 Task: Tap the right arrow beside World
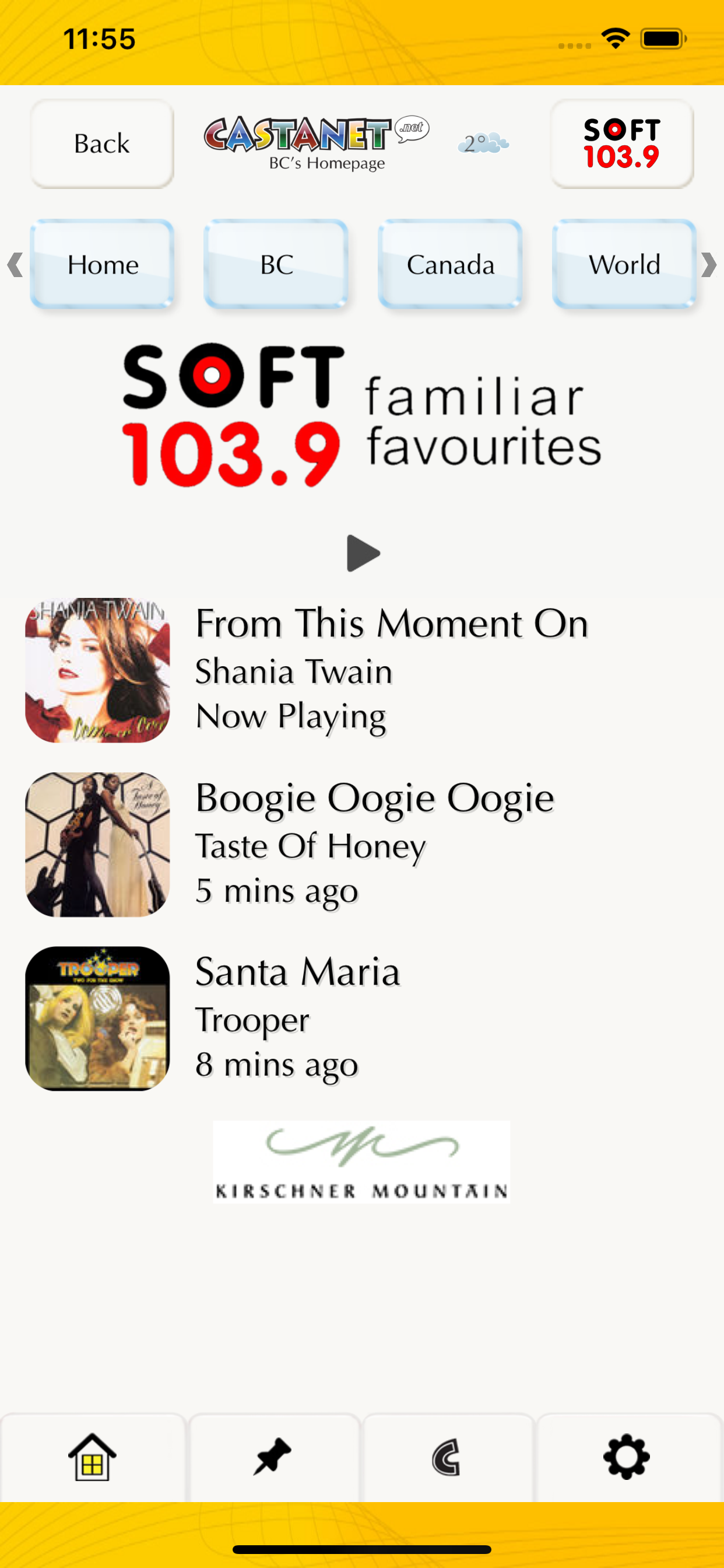click(x=709, y=265)
